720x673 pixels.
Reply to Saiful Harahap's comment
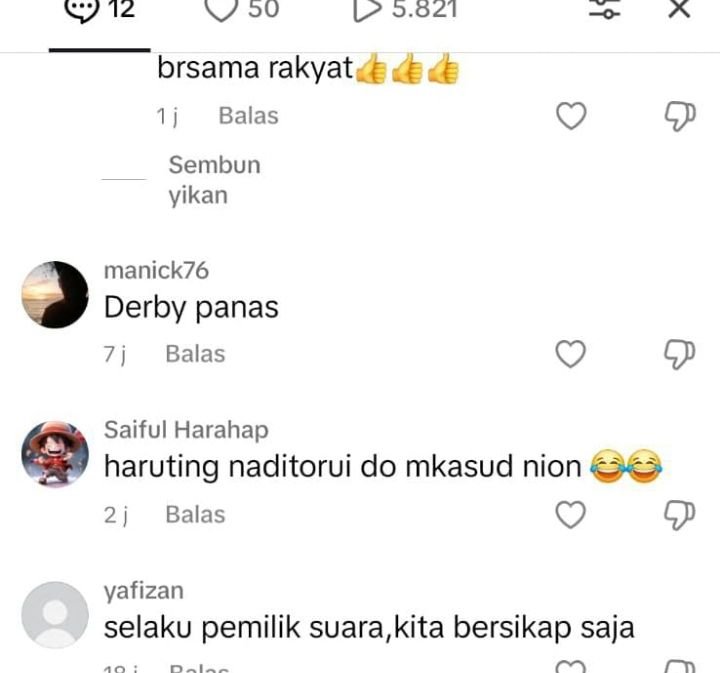(195, 515)
